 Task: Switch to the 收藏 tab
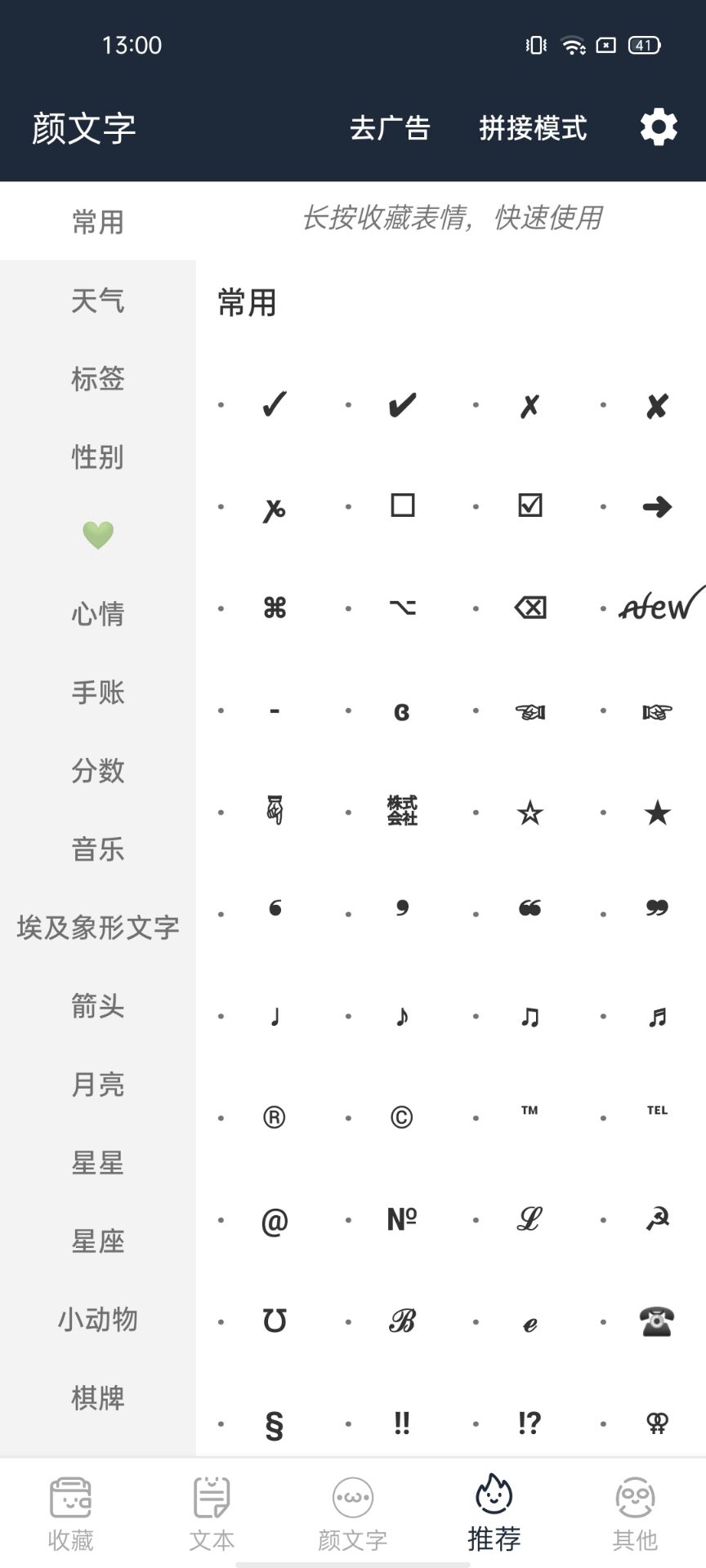pos(70,1513)
